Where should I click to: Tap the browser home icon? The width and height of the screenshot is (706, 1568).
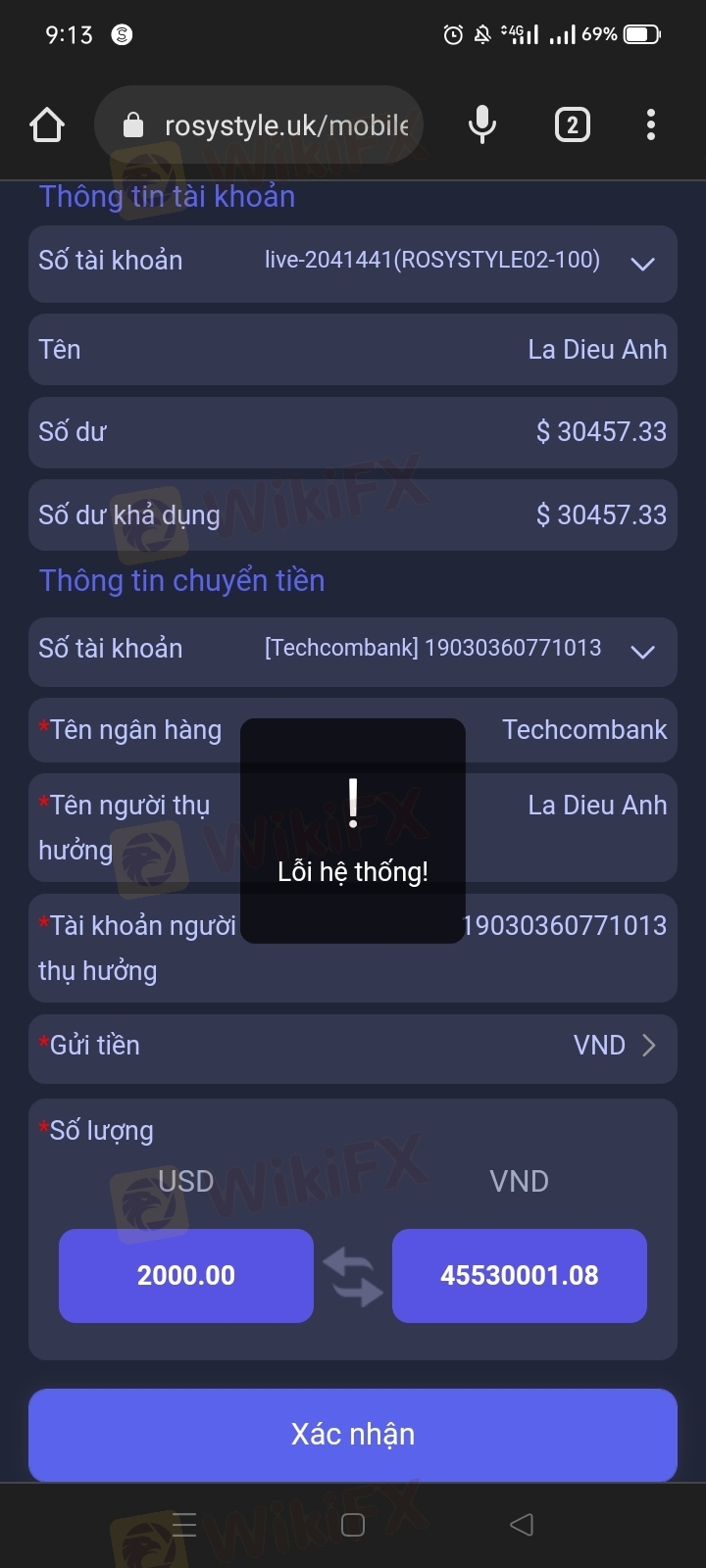47,125
